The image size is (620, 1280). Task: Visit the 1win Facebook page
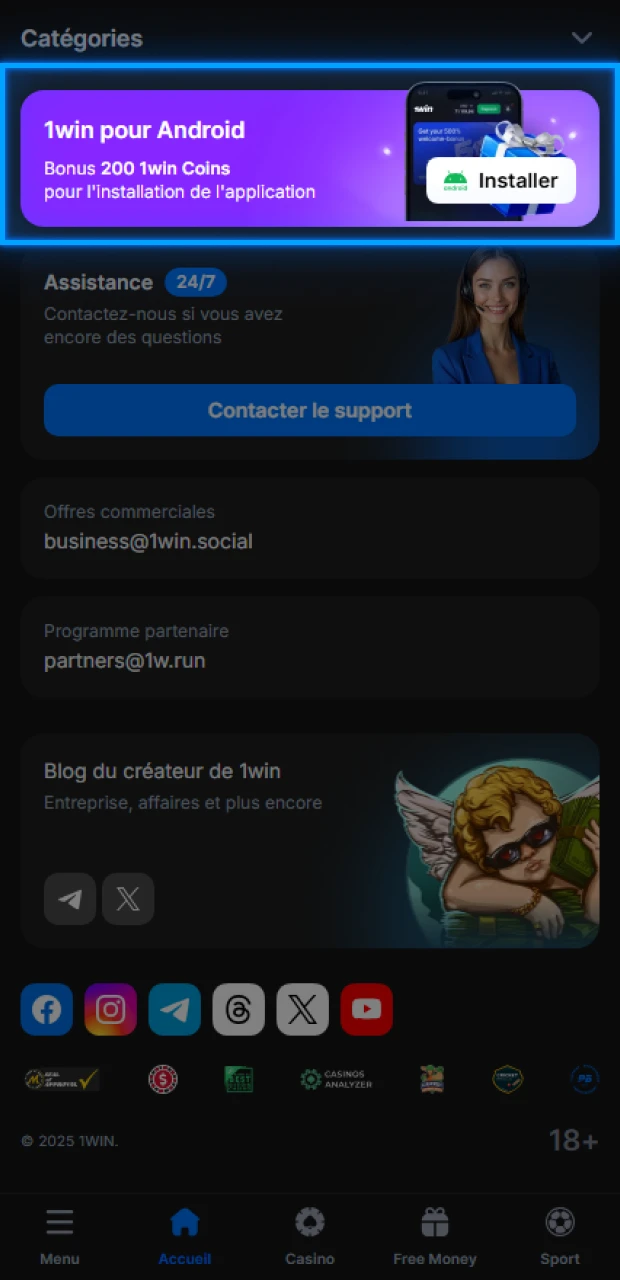[x=47, y=1010]
